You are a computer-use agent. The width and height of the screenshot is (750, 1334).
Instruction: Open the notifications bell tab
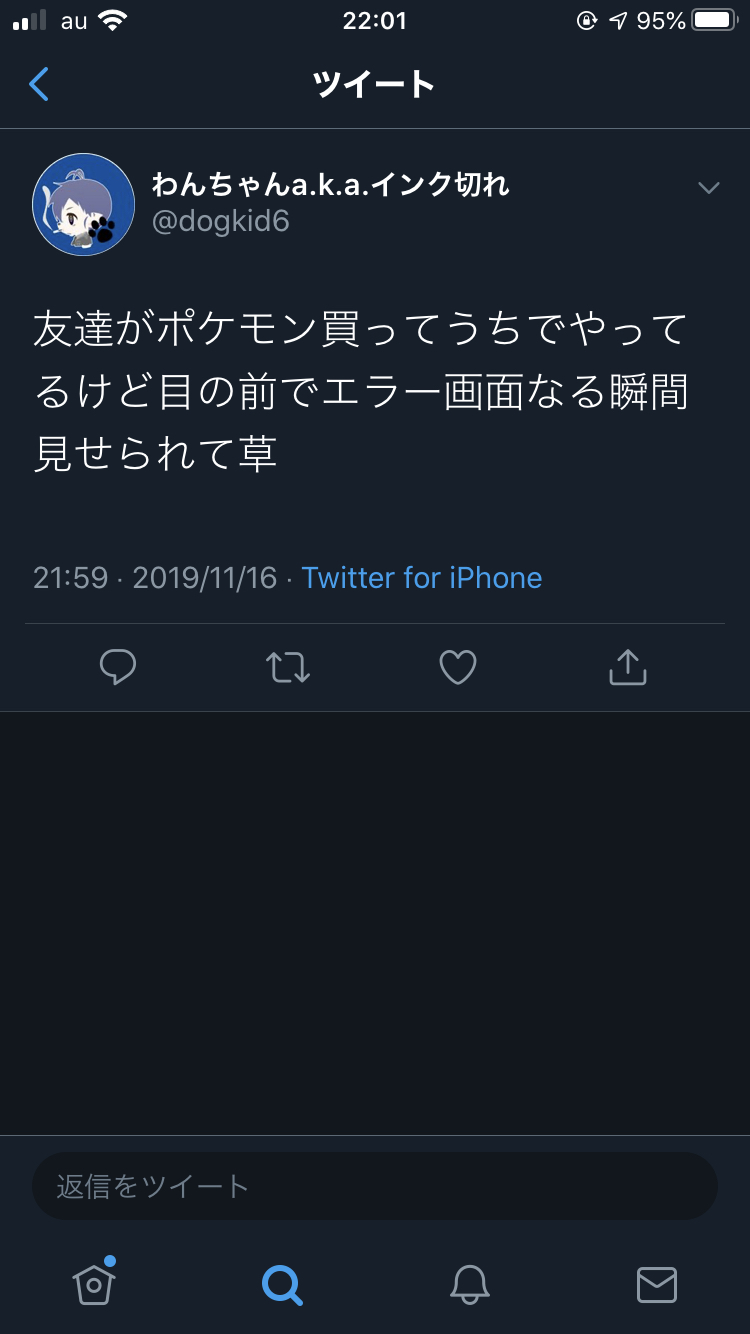(x=469, y=1283)
